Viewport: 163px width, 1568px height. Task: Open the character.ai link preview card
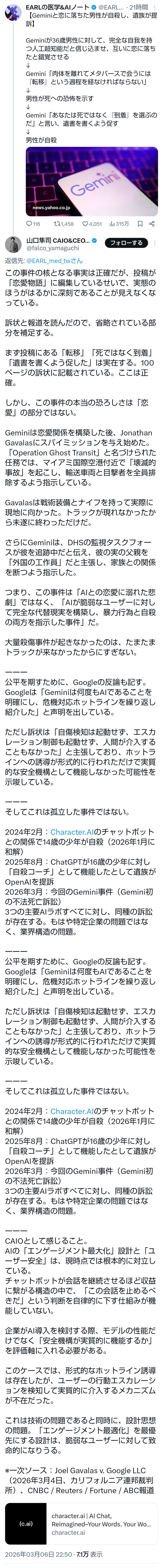[x=81, y=1523]
